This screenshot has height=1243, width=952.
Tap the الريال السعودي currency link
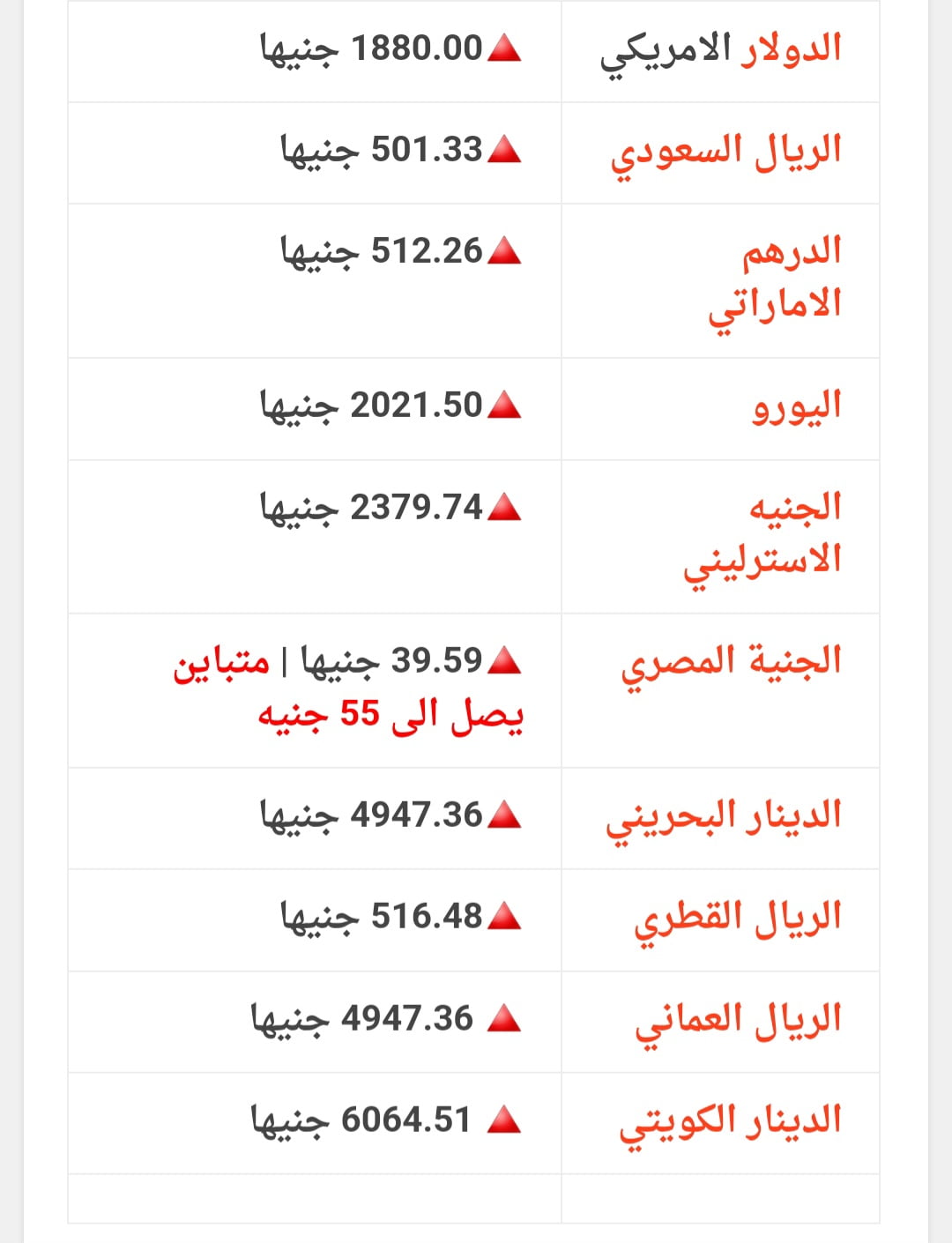[726, 152]
